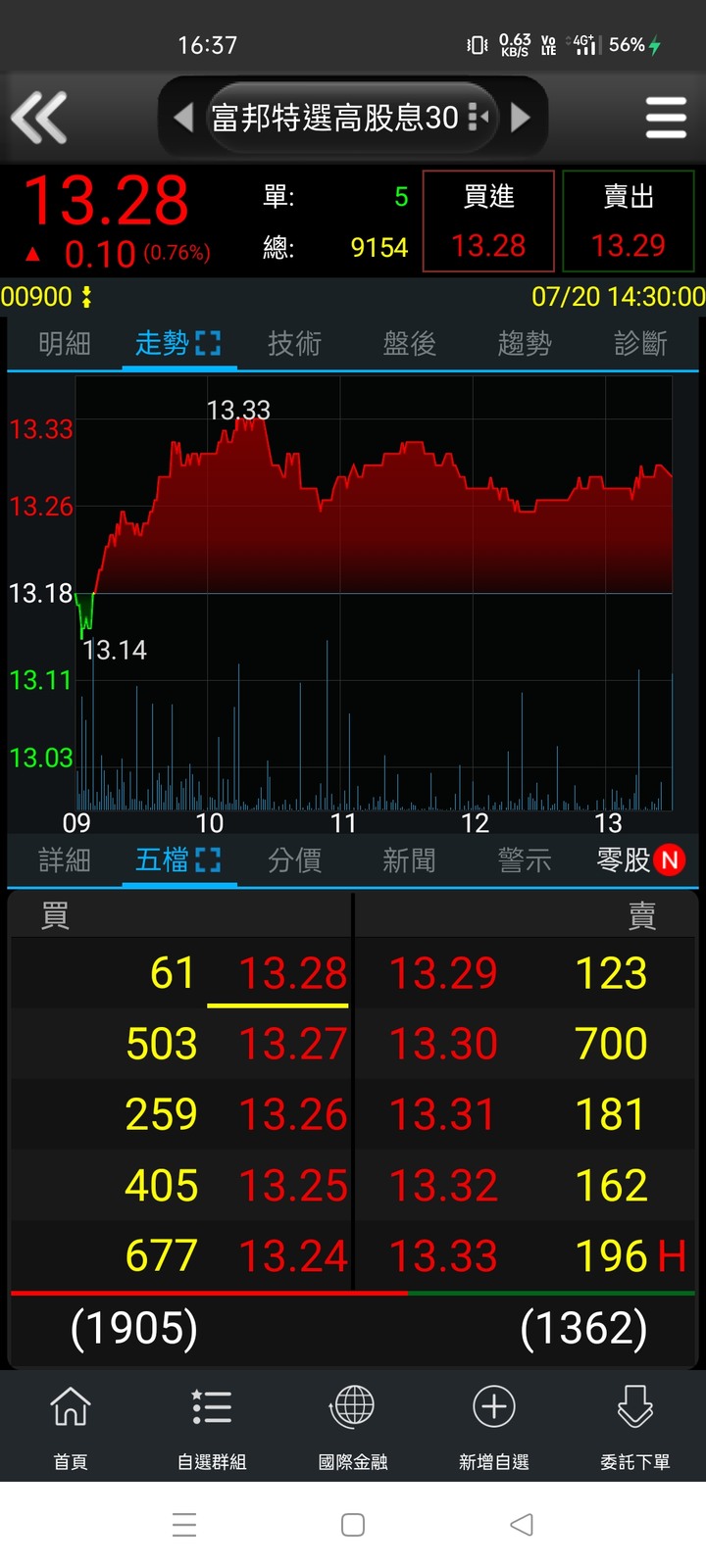Viewport: 706px width, 1568px height.
Task: Open the 盤後 tab
Action: 409,343
